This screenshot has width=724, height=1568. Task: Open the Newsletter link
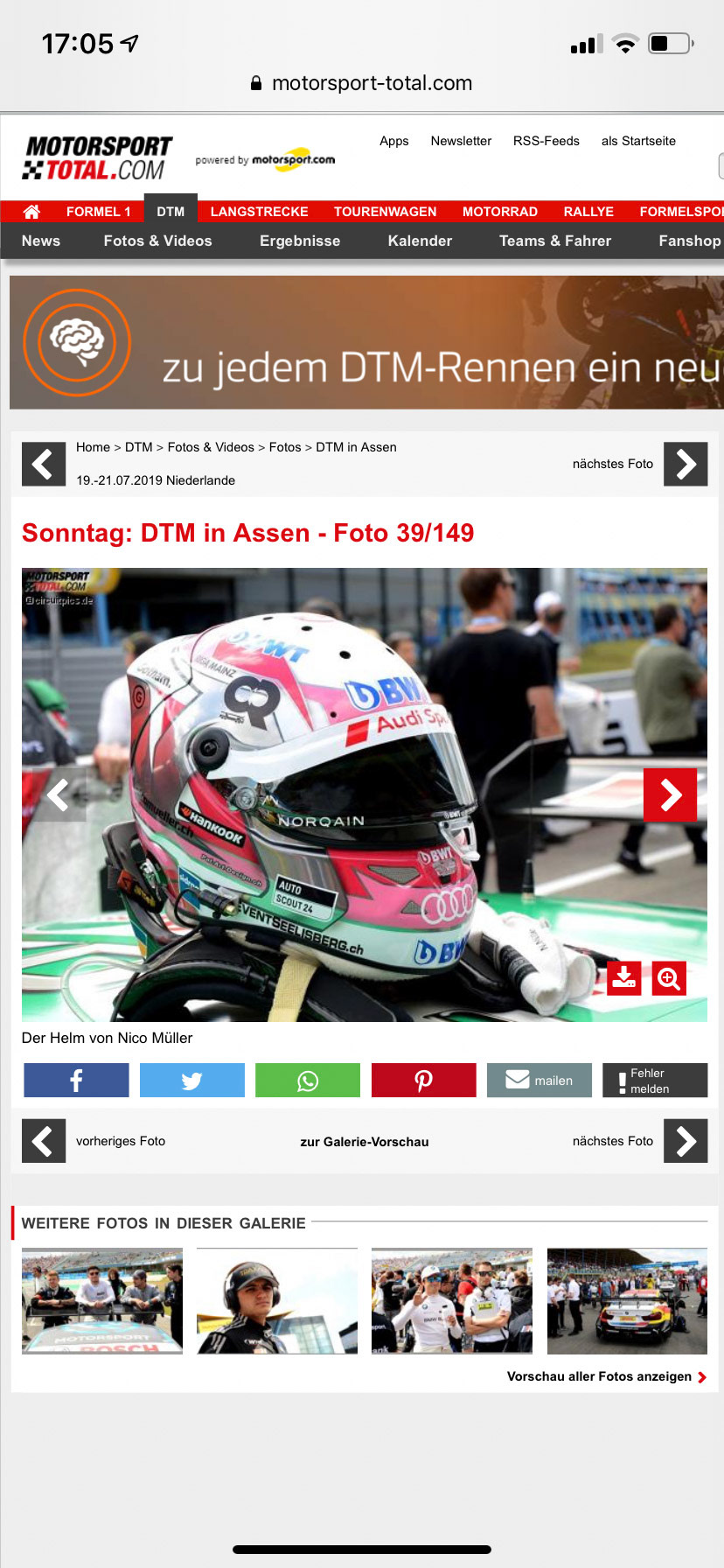(461, 141)
